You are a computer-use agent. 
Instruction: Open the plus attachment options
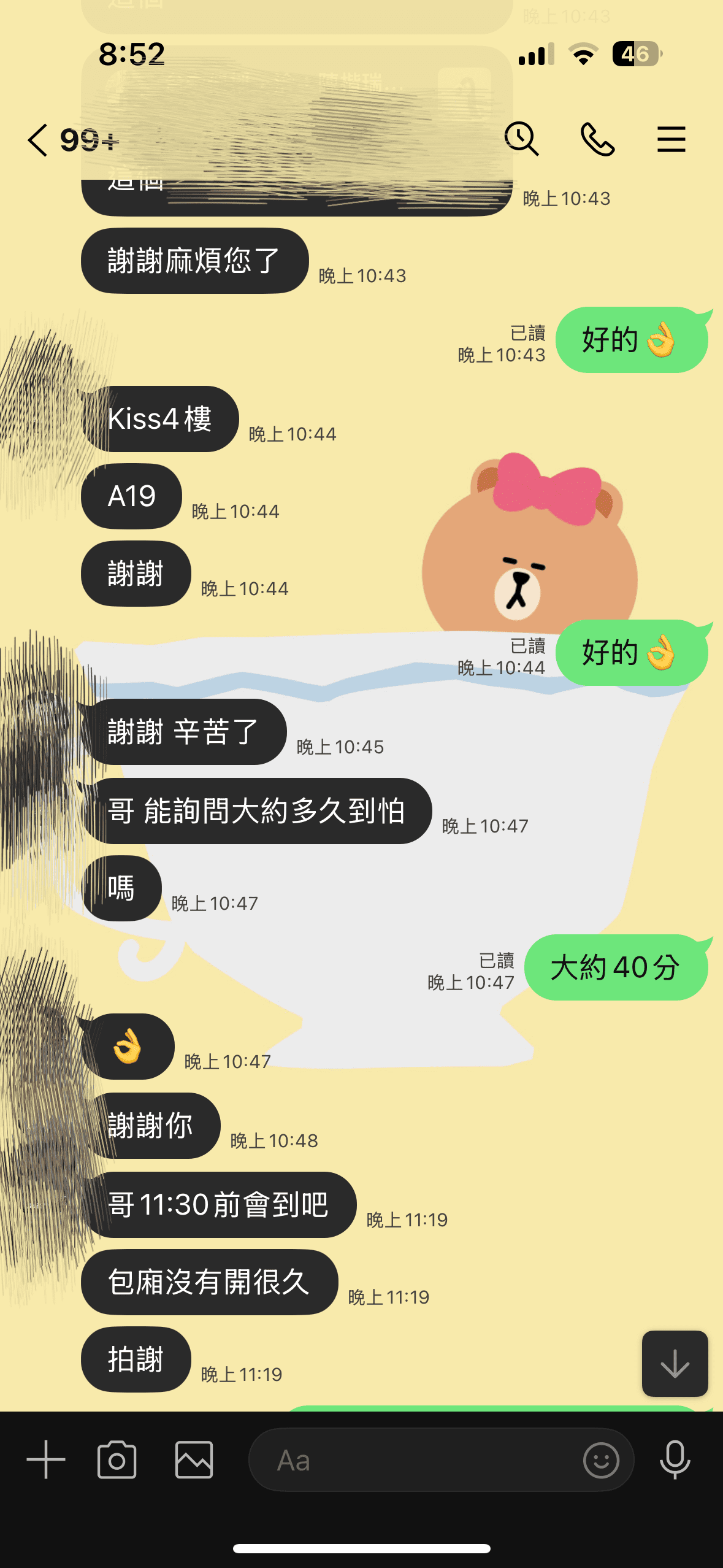click(x=46, y=1459)
